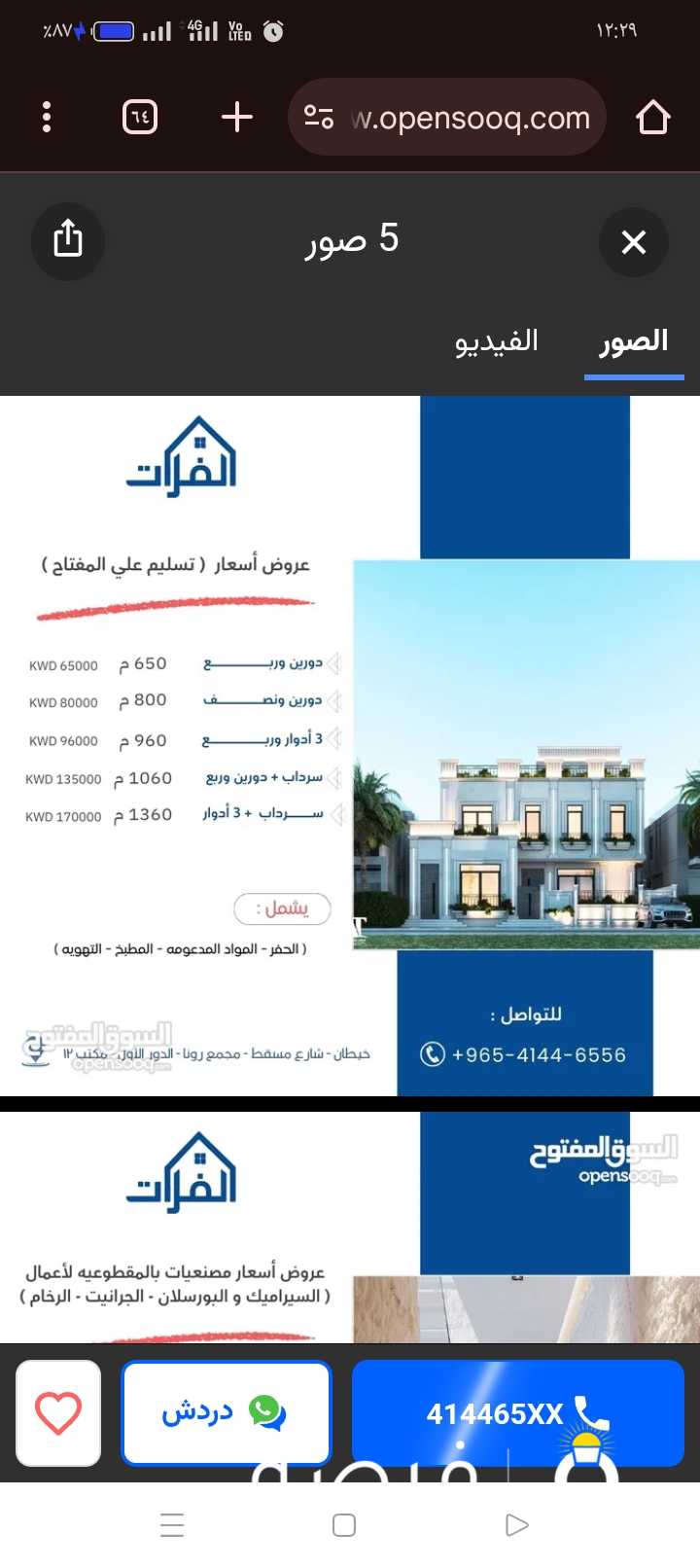
Task: Open a new browser tab
Action: (237, 118)
